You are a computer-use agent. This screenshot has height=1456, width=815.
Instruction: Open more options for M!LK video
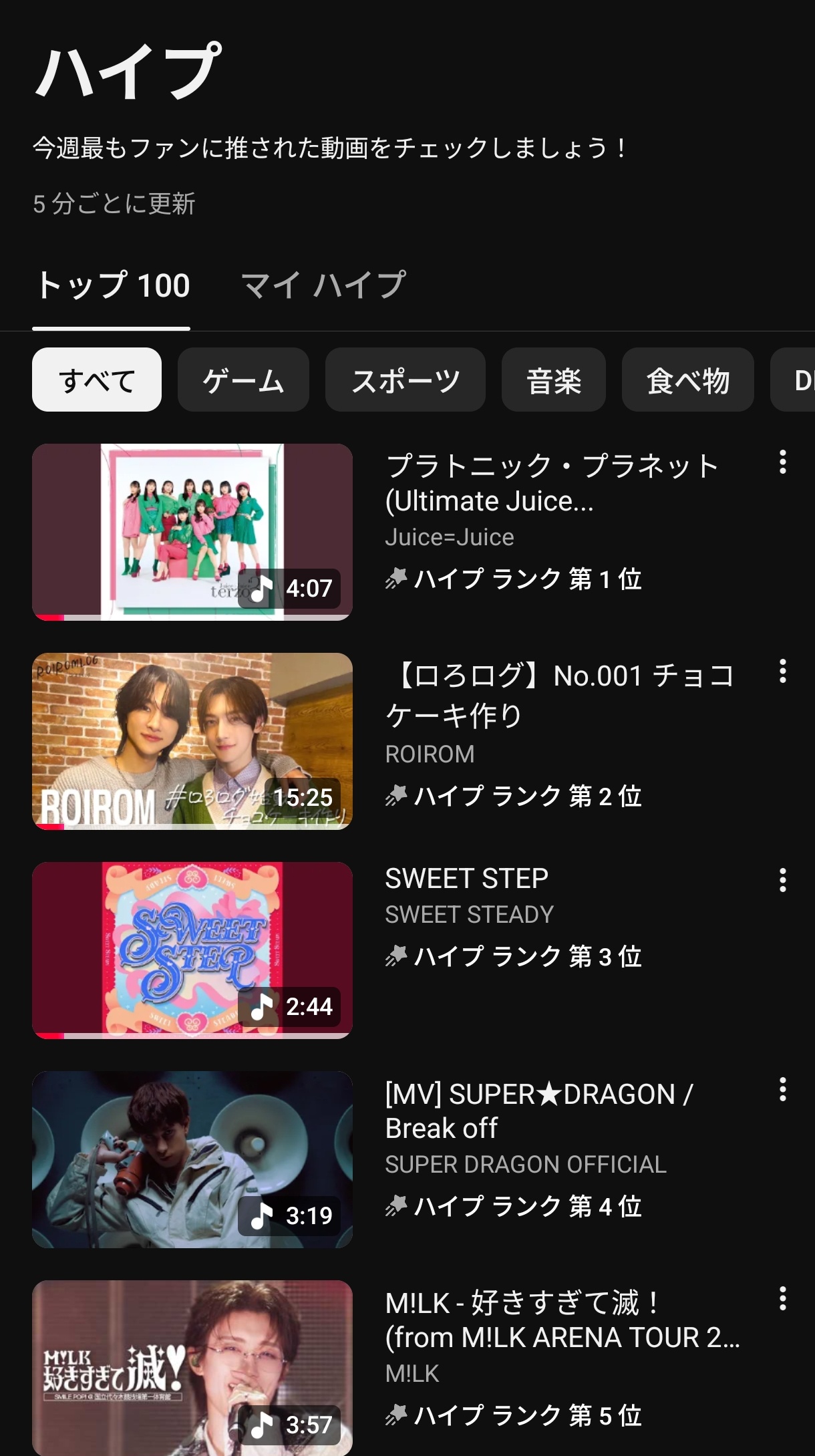click(x=782, y=1299)
